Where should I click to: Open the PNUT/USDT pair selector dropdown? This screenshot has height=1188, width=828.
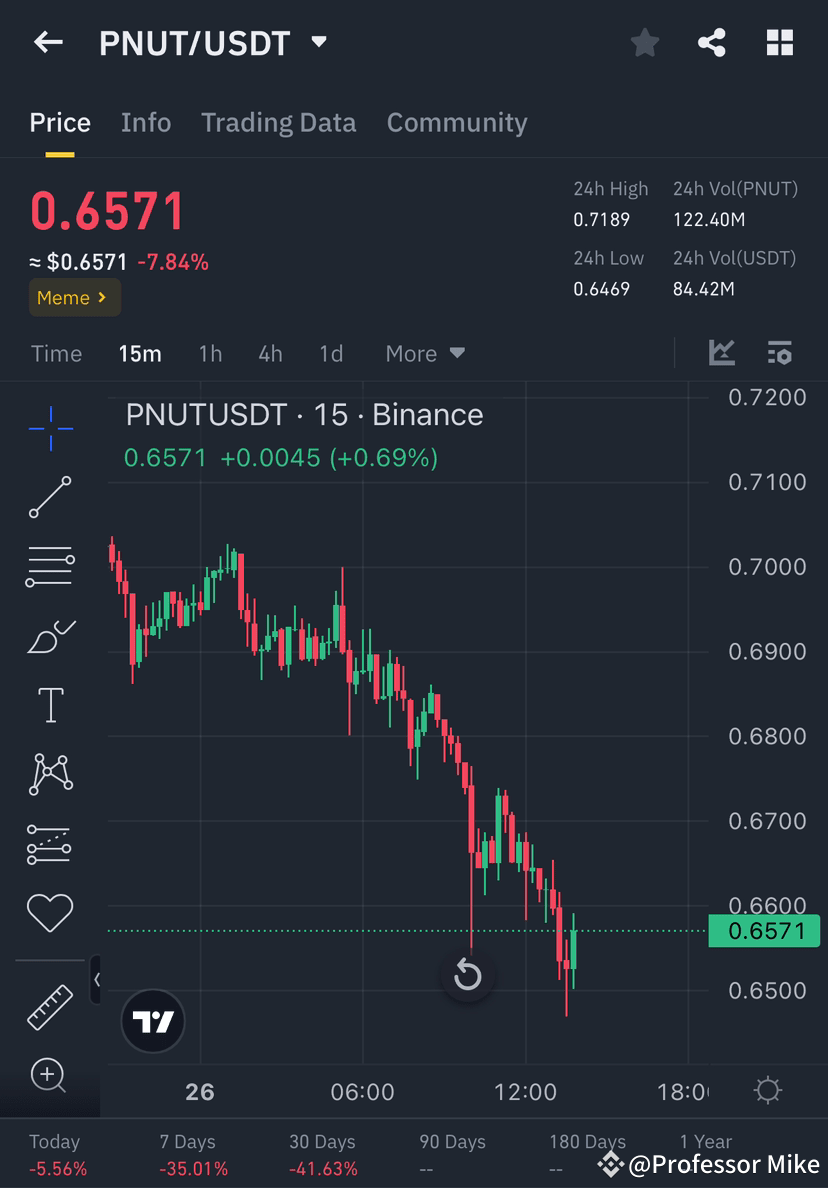(318, 43)
